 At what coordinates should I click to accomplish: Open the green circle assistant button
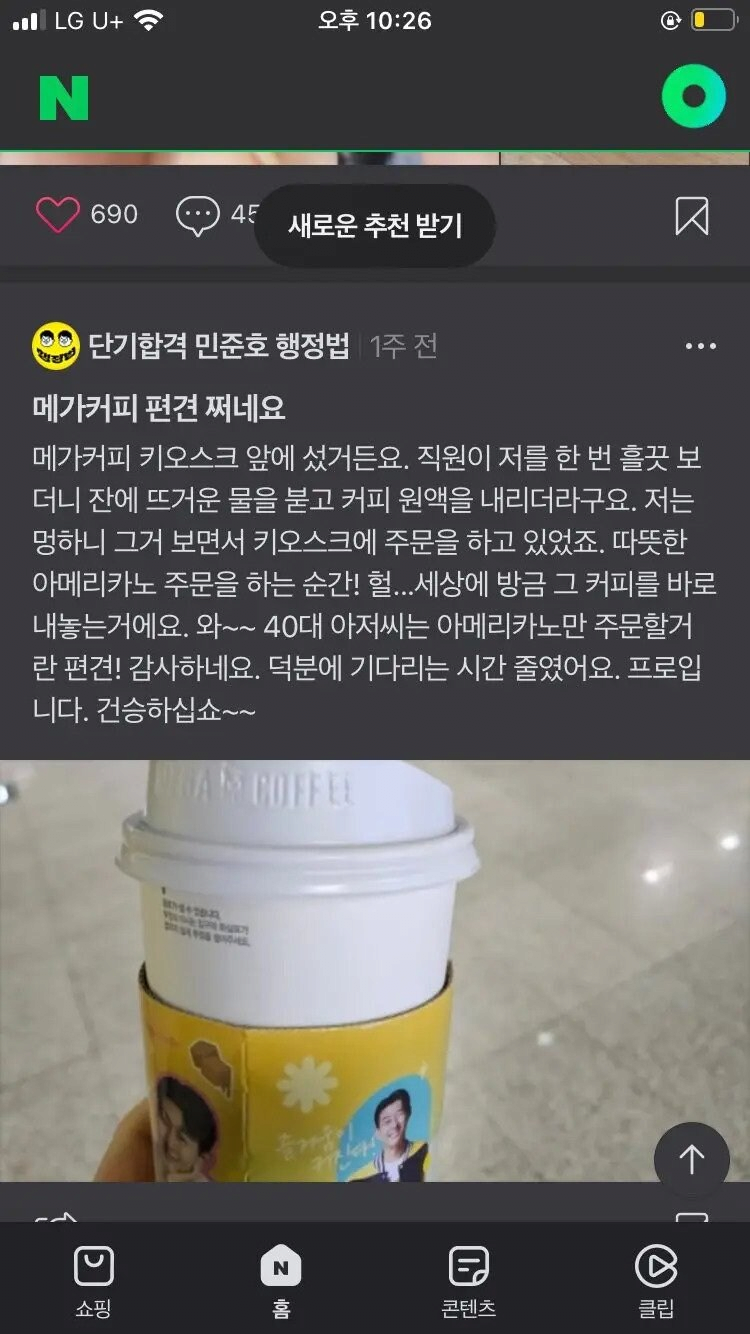pos(693,96)
